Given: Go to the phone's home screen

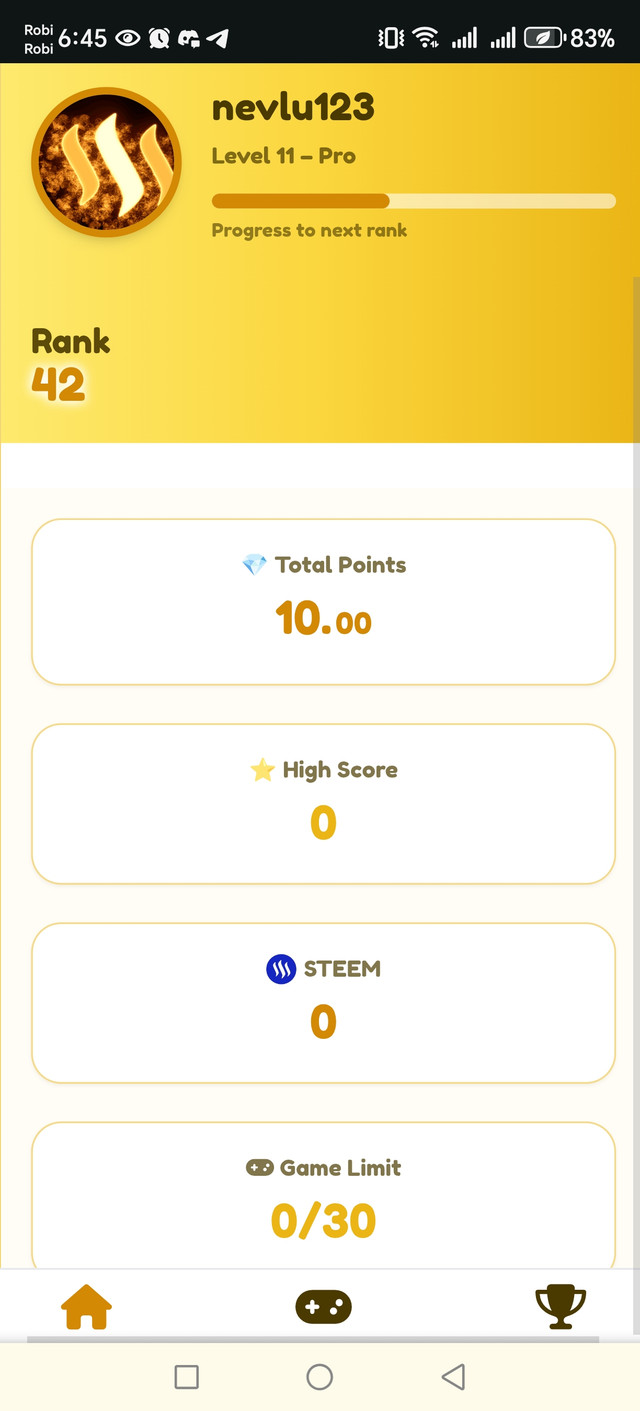Looking at the screenshot, I should pyautogui.click(x=320, y=1377).
